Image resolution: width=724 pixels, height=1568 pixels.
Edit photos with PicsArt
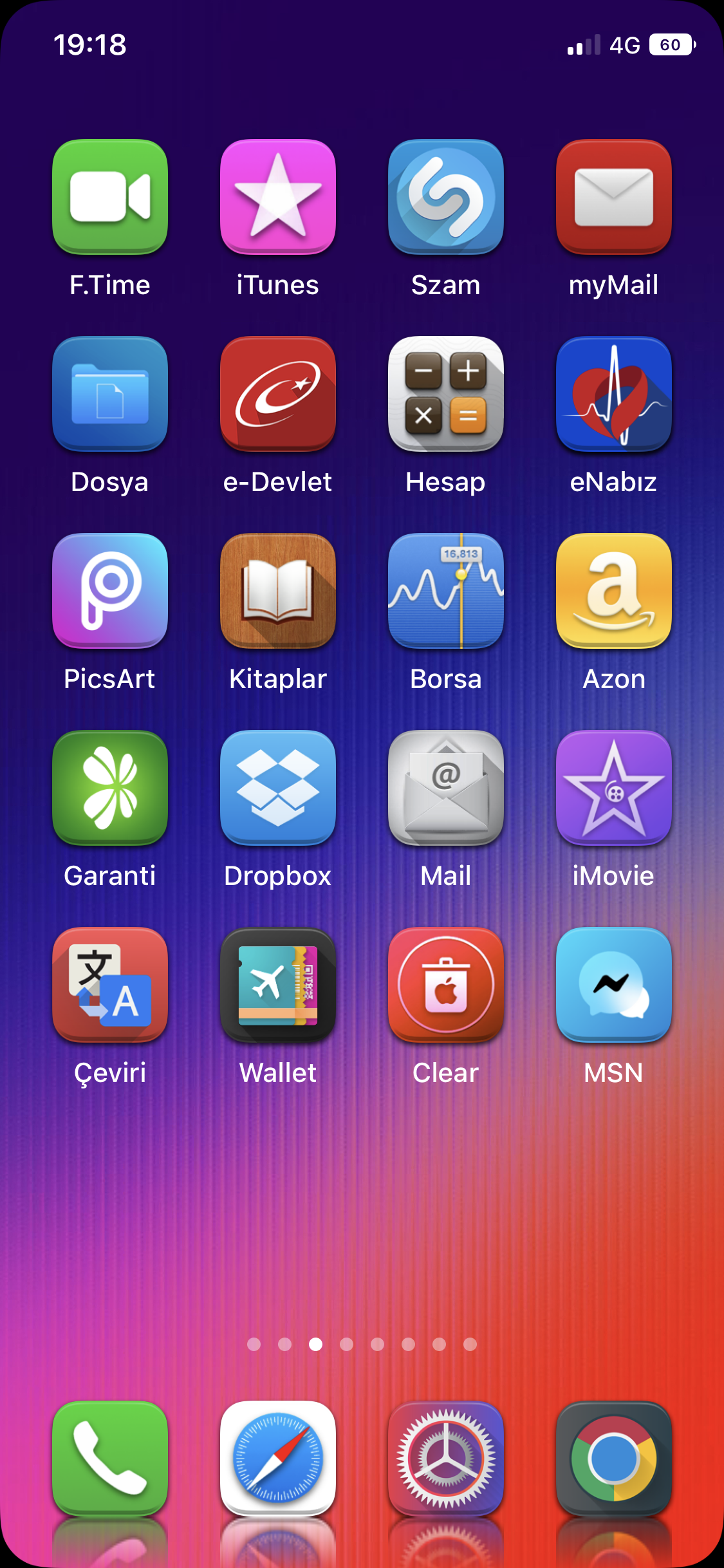109,591
